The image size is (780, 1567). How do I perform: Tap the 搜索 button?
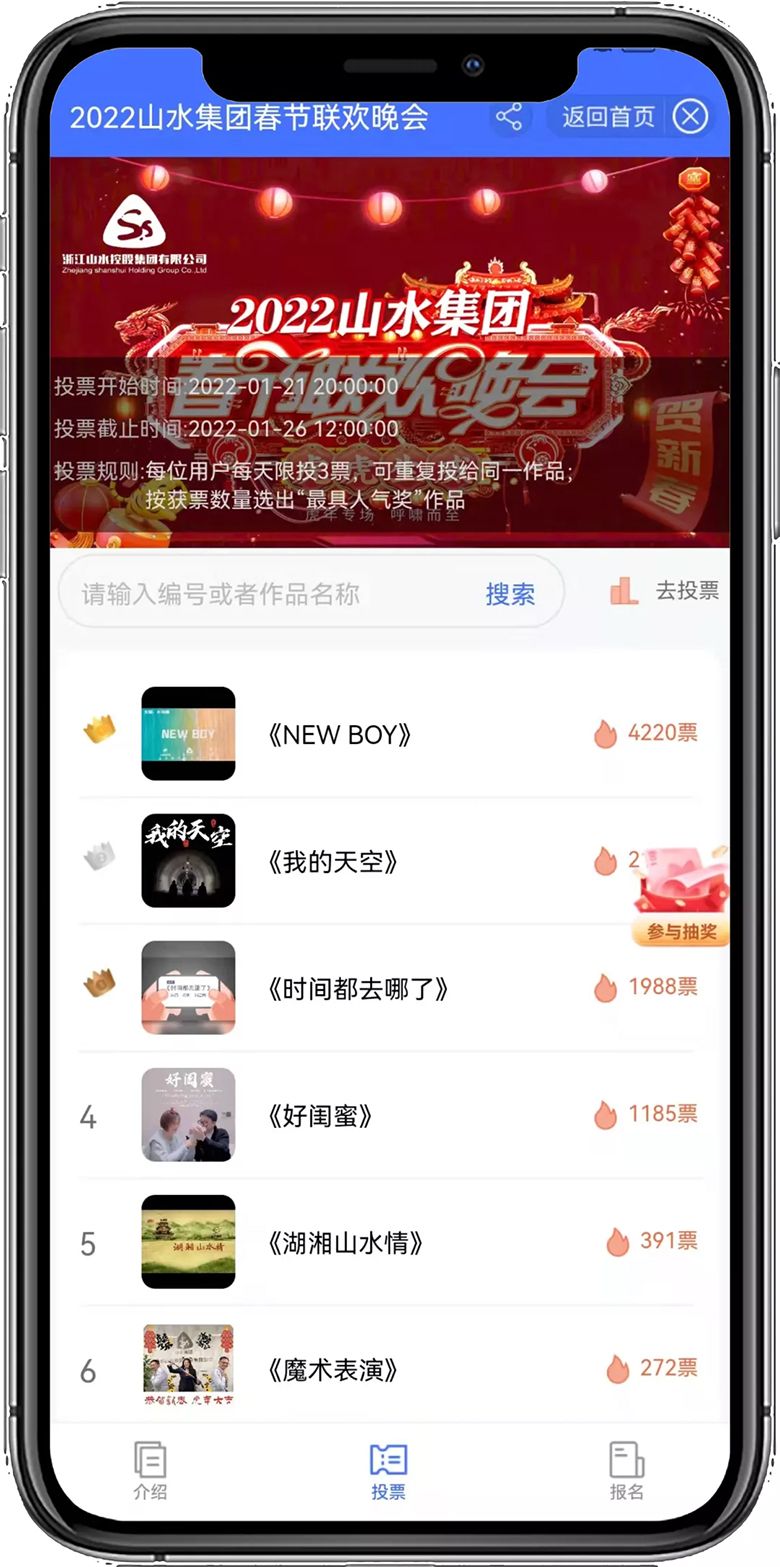510,594
